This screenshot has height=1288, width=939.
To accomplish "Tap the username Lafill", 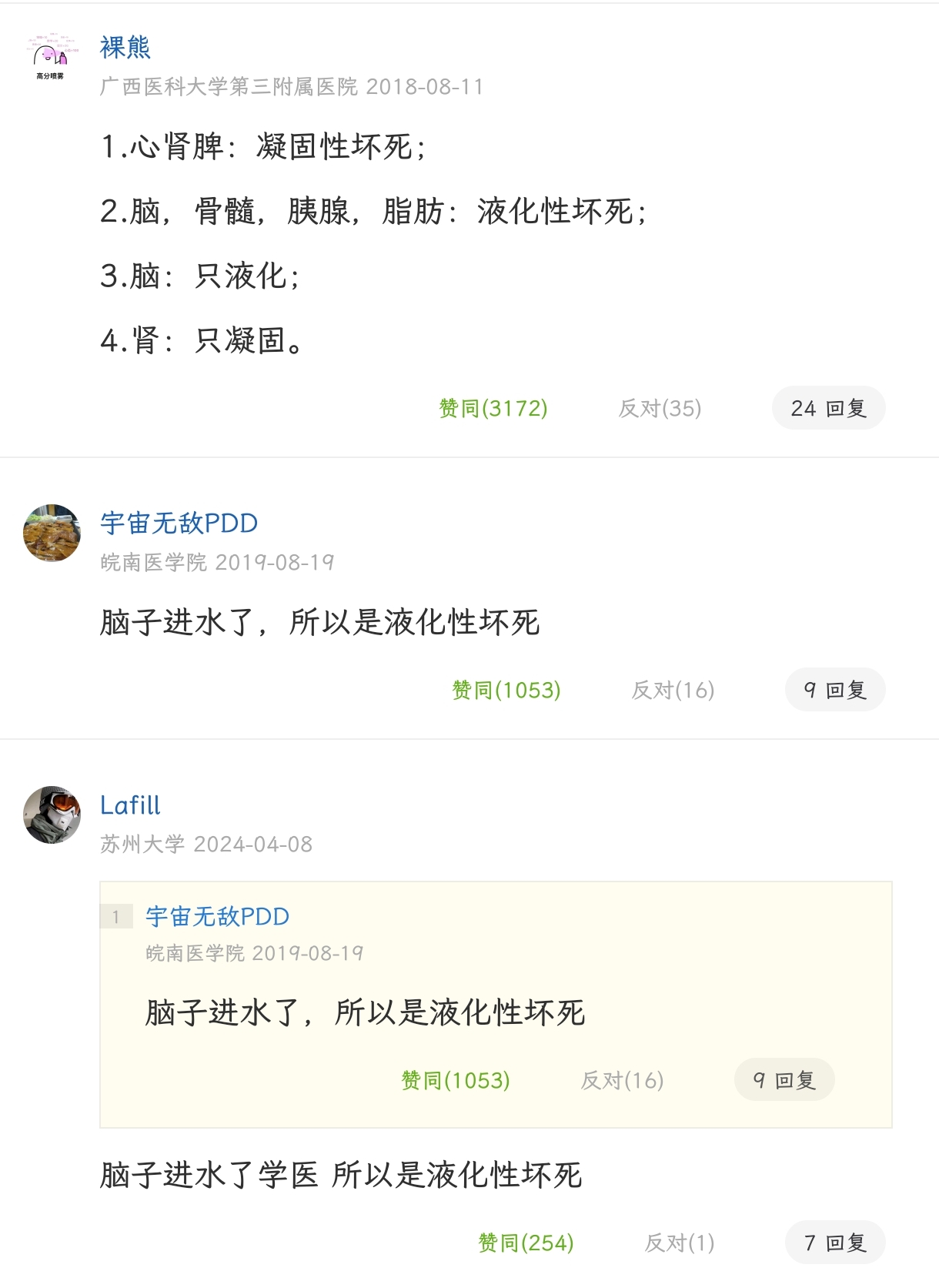I will point(130,805).
